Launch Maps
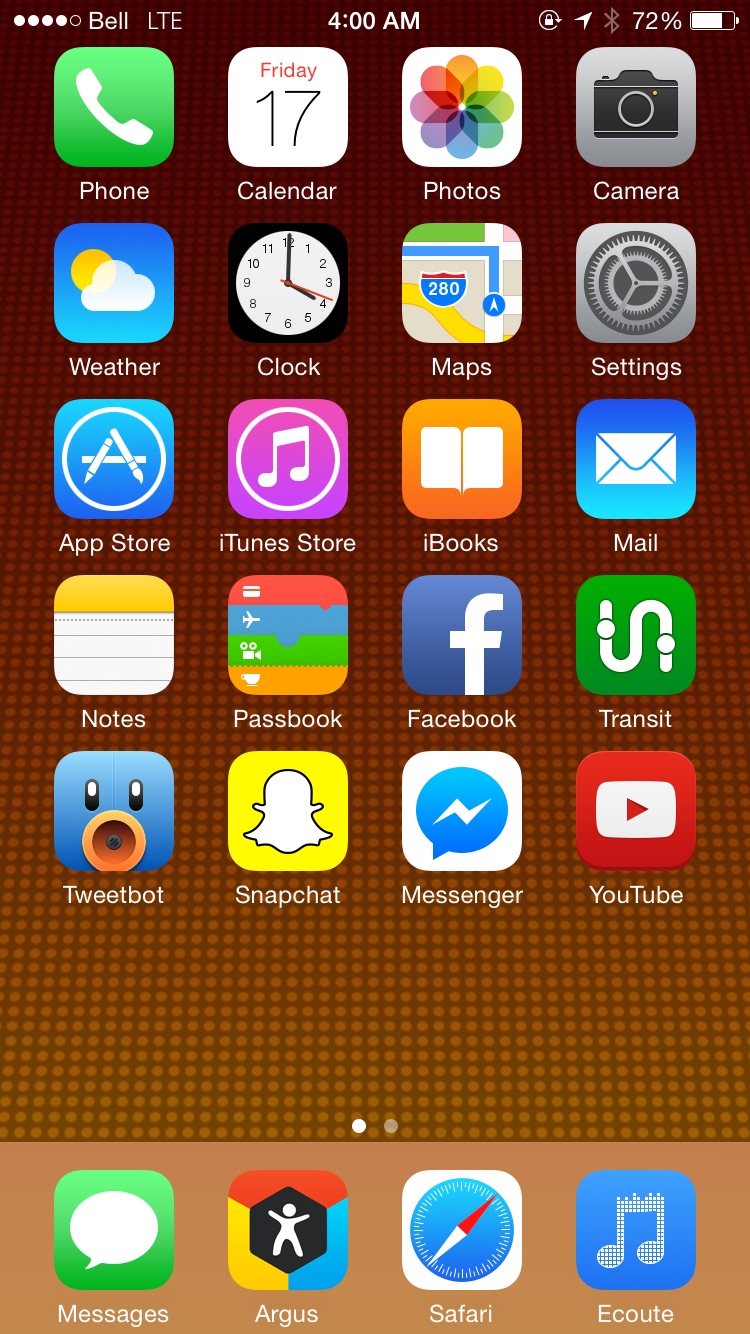The height and width of the screenshot is (1334, 750). click(x=462, y=283)
